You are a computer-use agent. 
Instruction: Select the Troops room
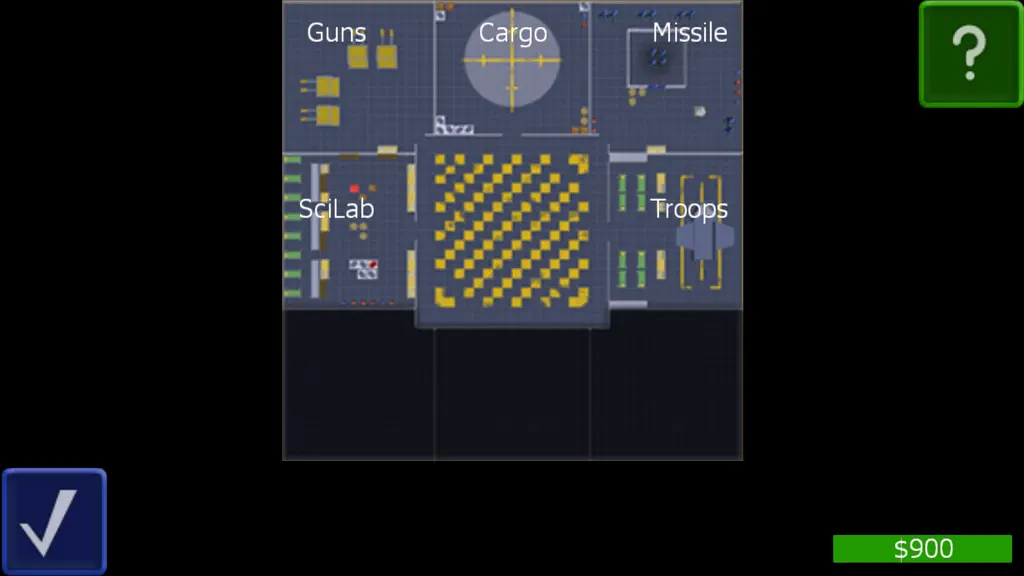click(675, 231)
